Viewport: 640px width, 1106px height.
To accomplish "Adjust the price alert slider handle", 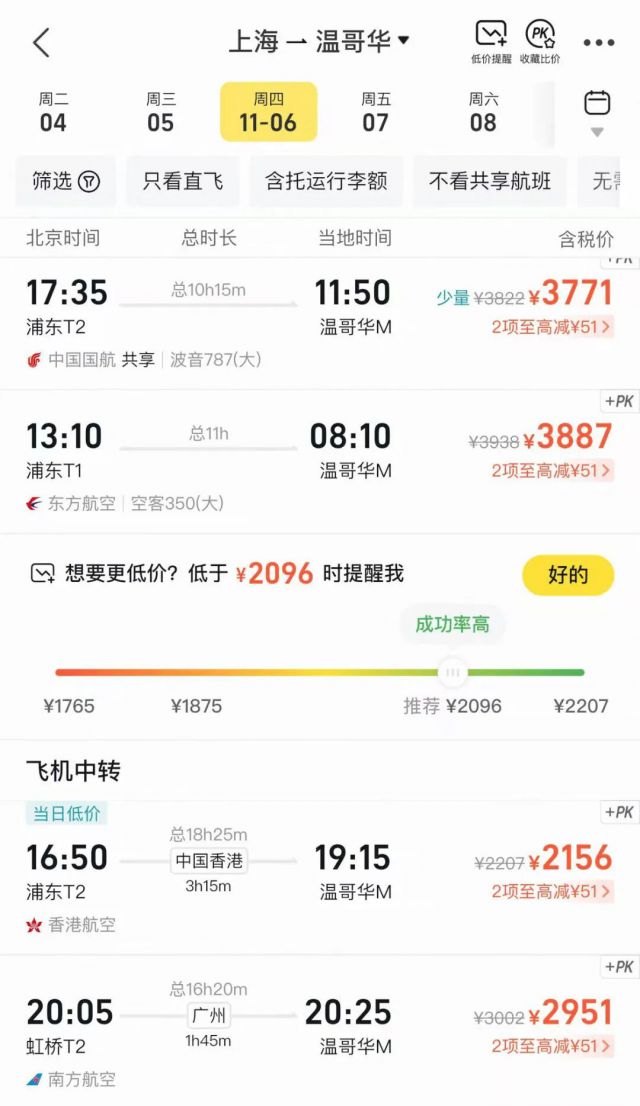I will [453, 672].
